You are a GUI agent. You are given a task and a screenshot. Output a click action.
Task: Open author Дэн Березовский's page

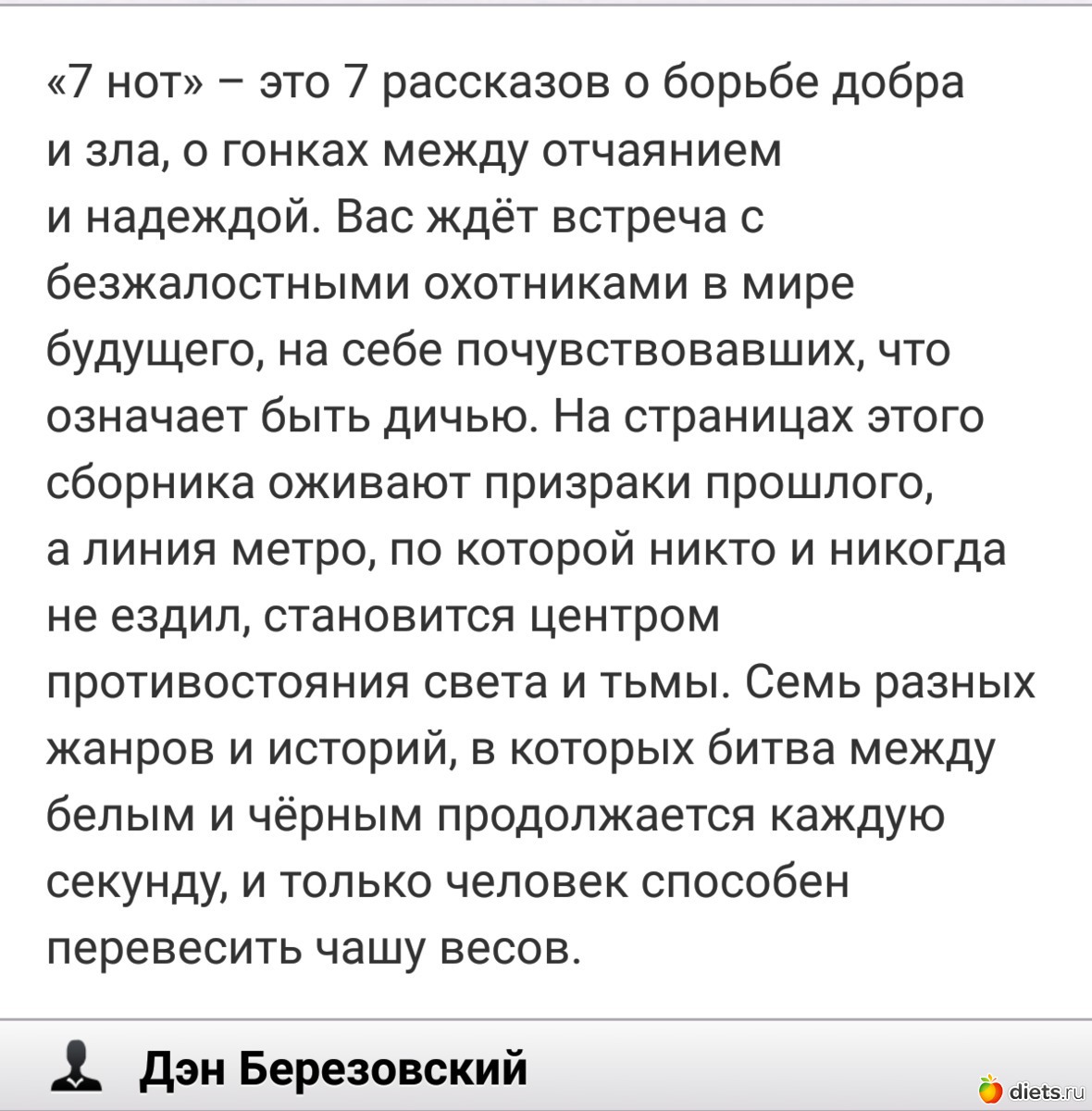point(333,1069)
